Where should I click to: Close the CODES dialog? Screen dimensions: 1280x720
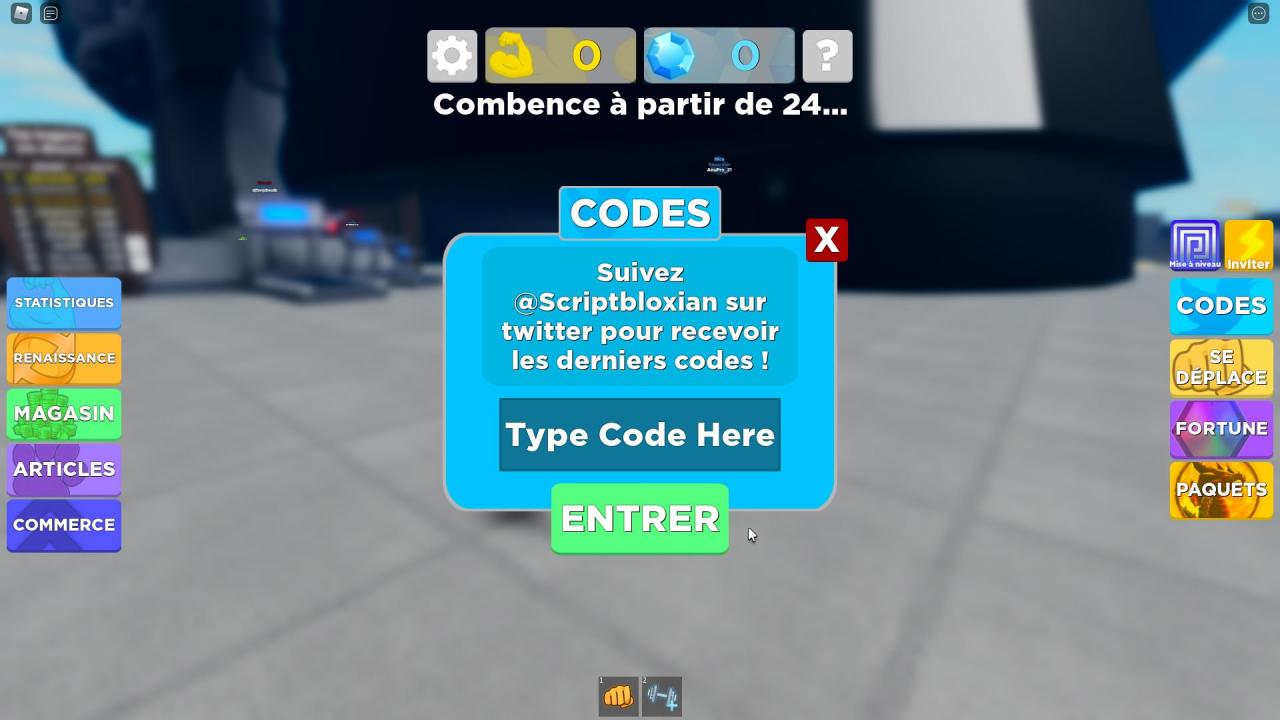826,240
